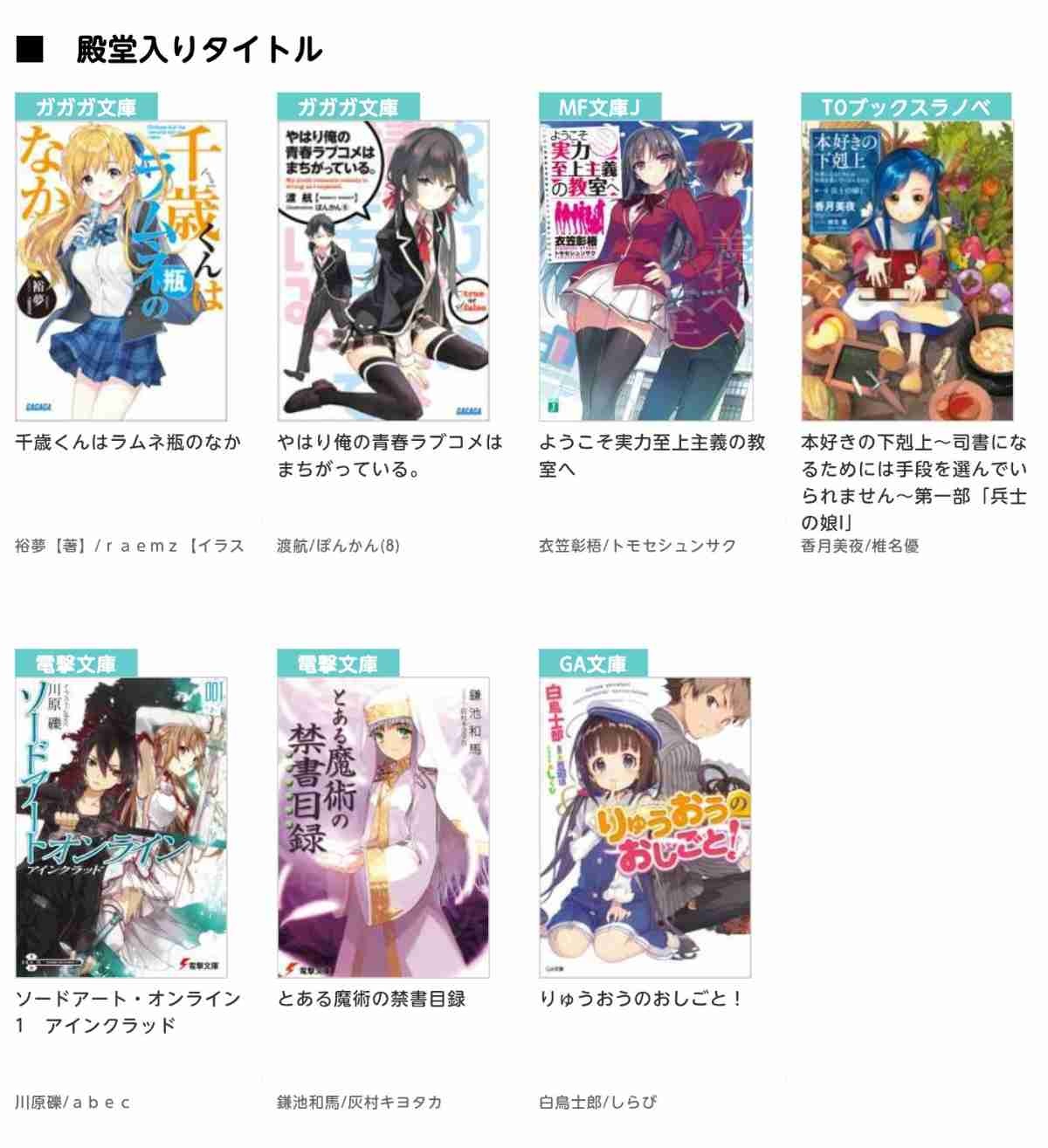This screenshot has width=1048, height=1148.
Task: Open ようこそ実力至上主義の教室へ book cover
Action: click(x=645, y=271)
